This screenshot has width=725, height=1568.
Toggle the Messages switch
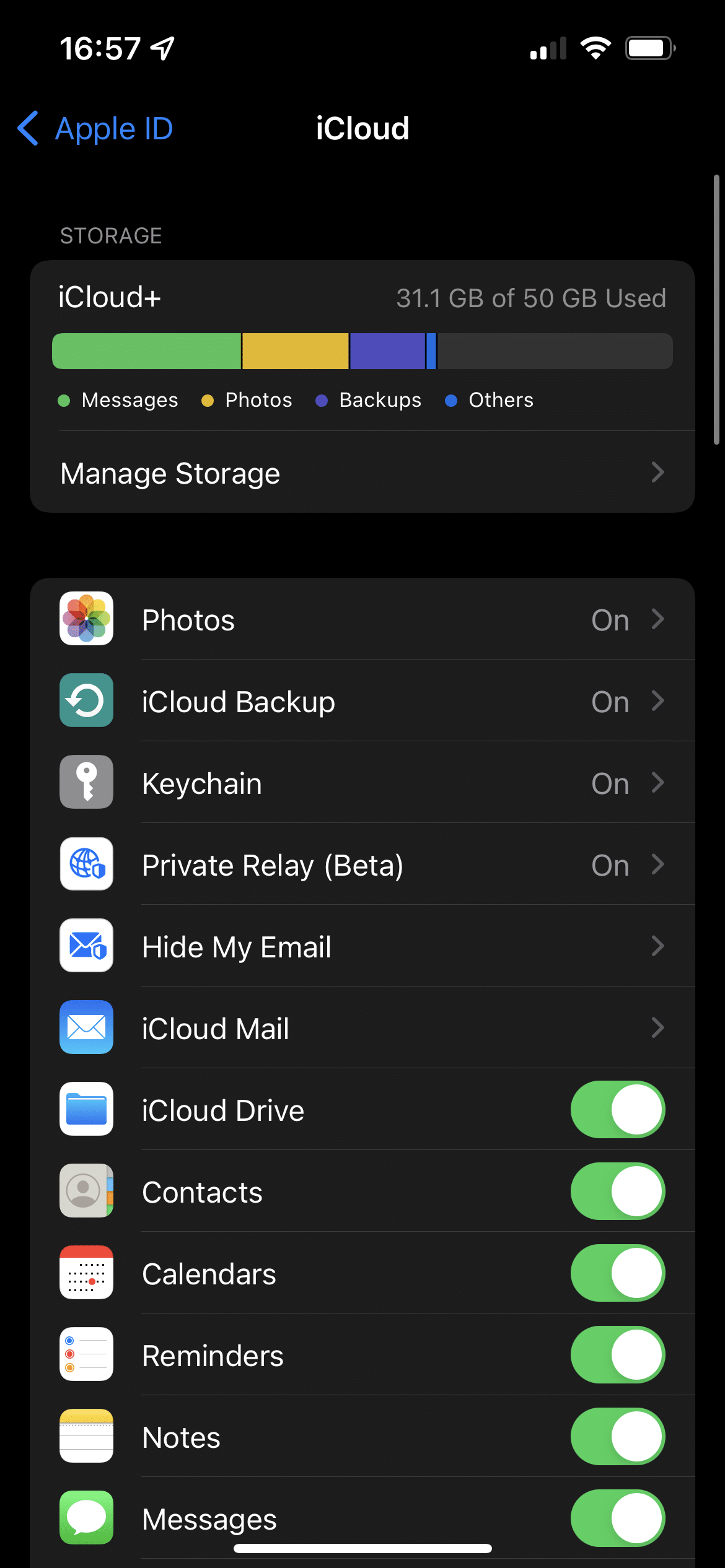coord(618,1518)
